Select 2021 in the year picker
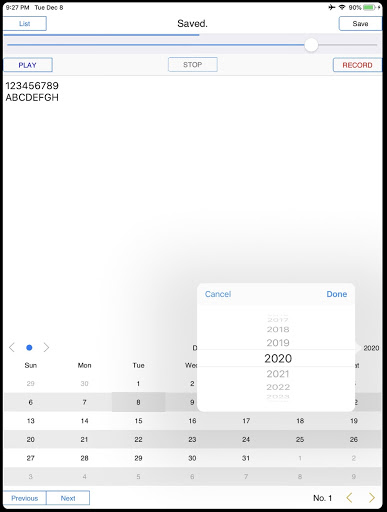This screenshot has height=512, width=387. (x=278, y=374)
